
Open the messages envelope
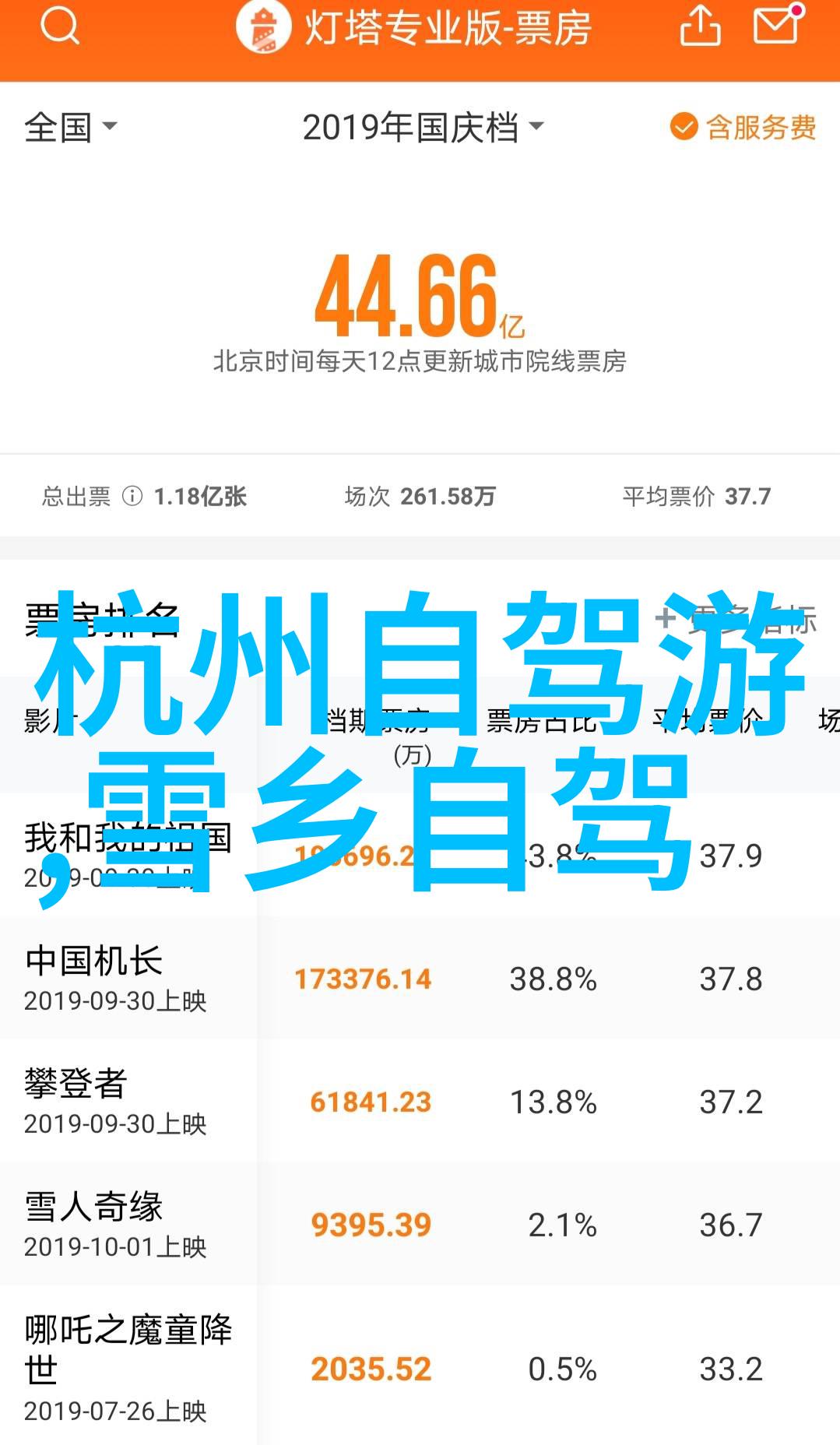pyautogui.click(x=778, y=26)
